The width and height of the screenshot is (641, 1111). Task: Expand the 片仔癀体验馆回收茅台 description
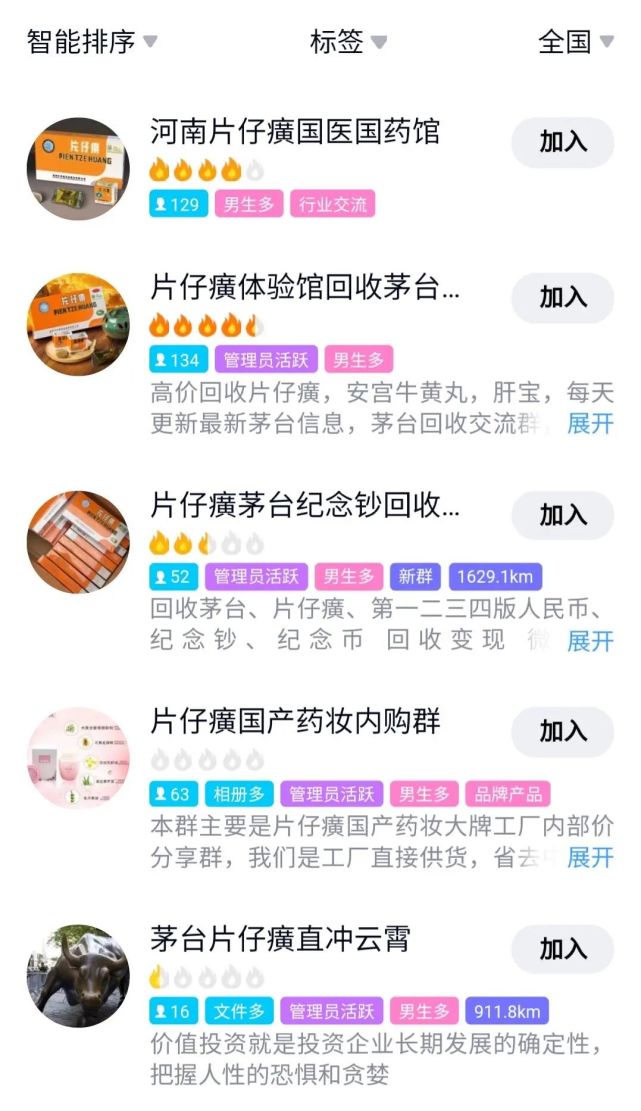pos(590,423)
